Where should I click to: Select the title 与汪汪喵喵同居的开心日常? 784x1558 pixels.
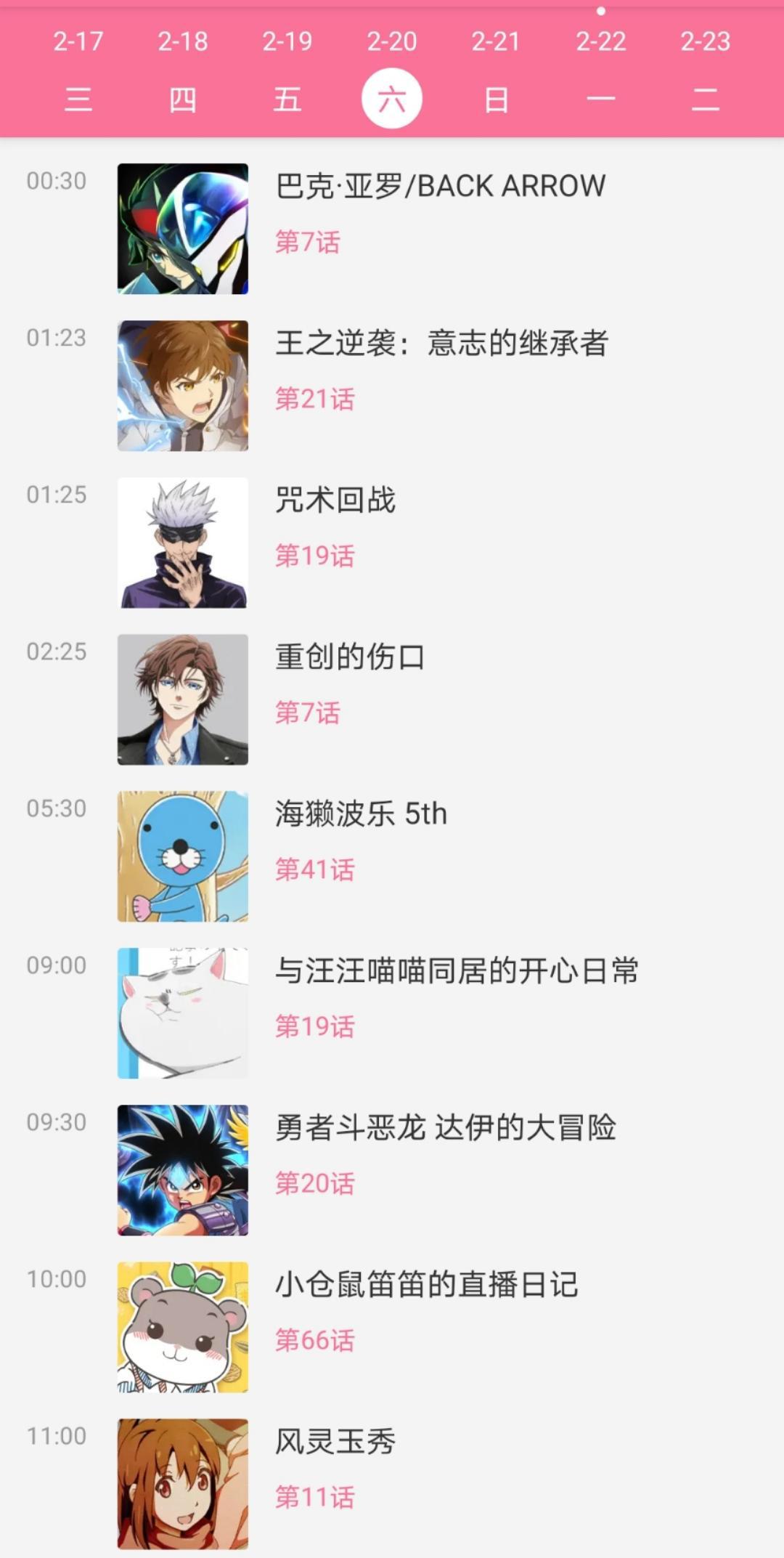458,971
